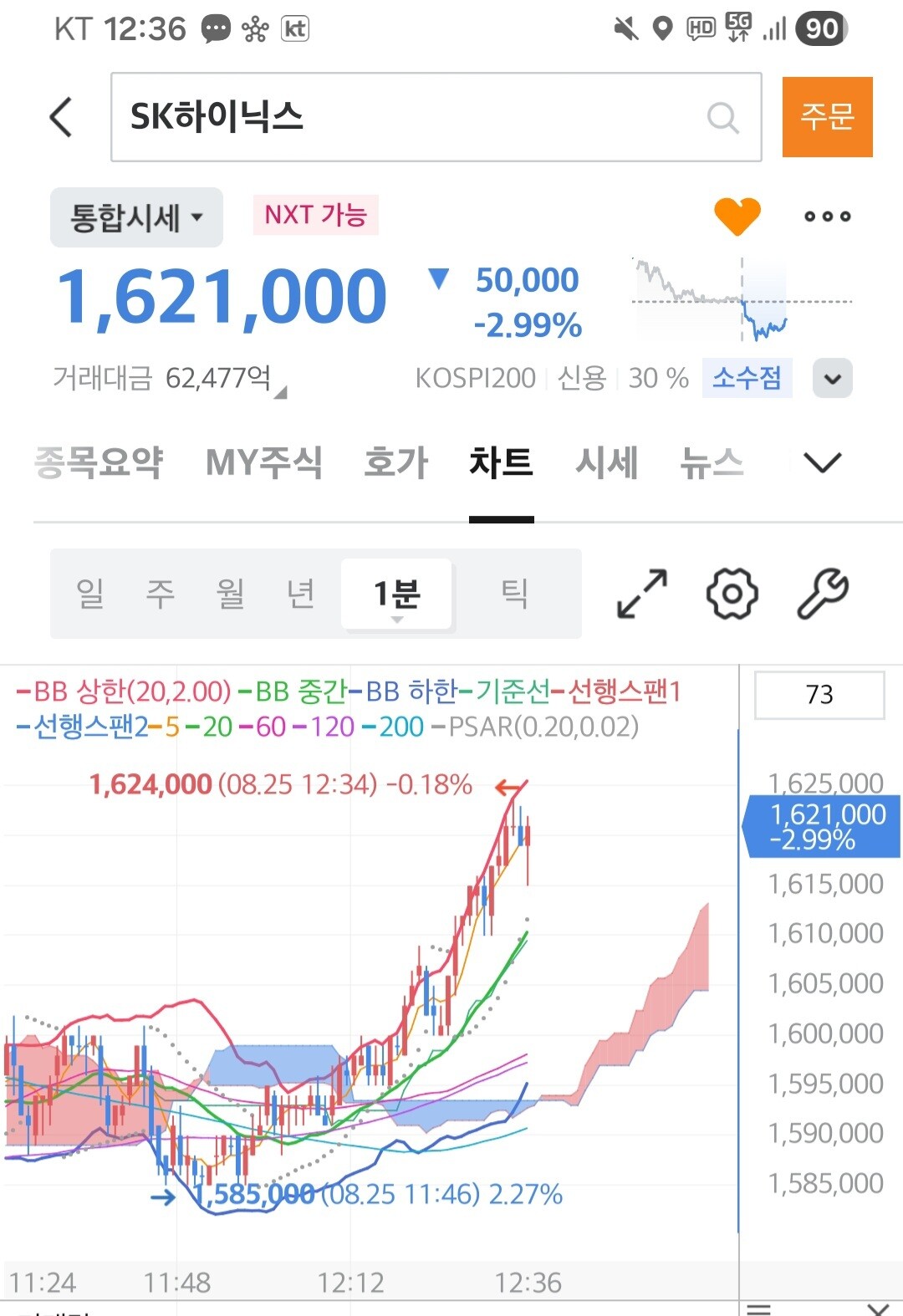This screenshot has height=1316, width=903.
Task: Open the 호가 tab
Action: [x=395, y=462]
